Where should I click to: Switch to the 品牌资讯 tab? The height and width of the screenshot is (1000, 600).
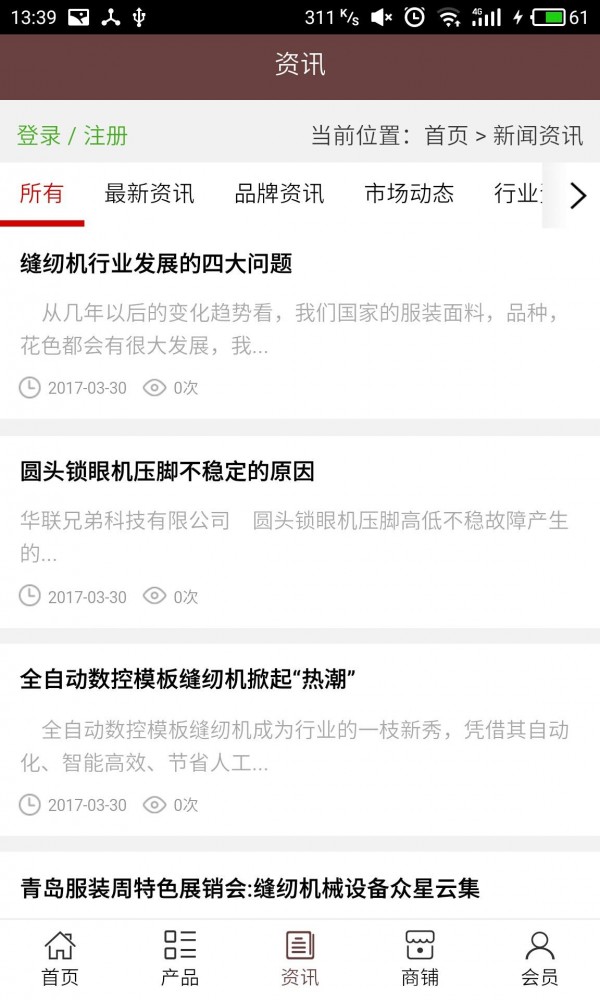point(280,194)
